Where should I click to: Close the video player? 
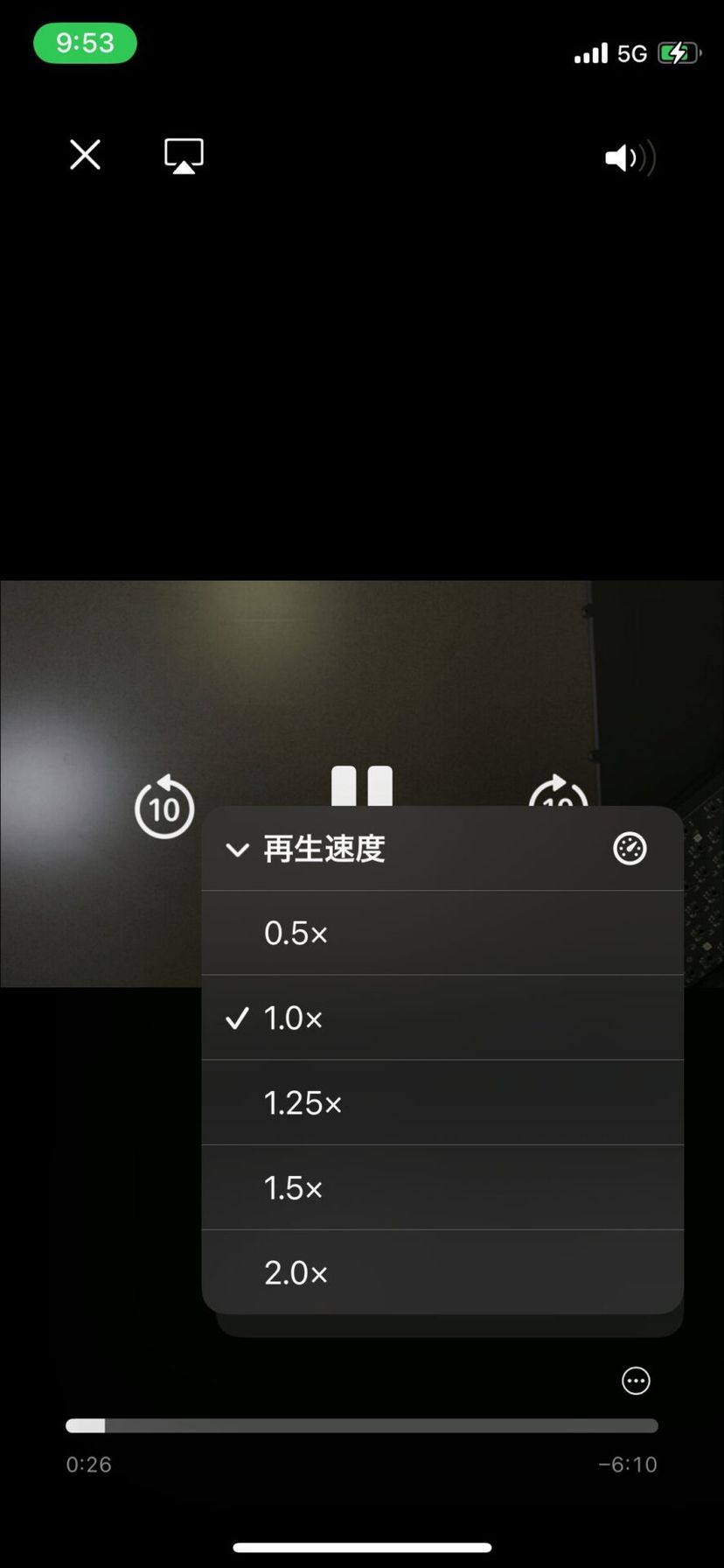(85, 155)
